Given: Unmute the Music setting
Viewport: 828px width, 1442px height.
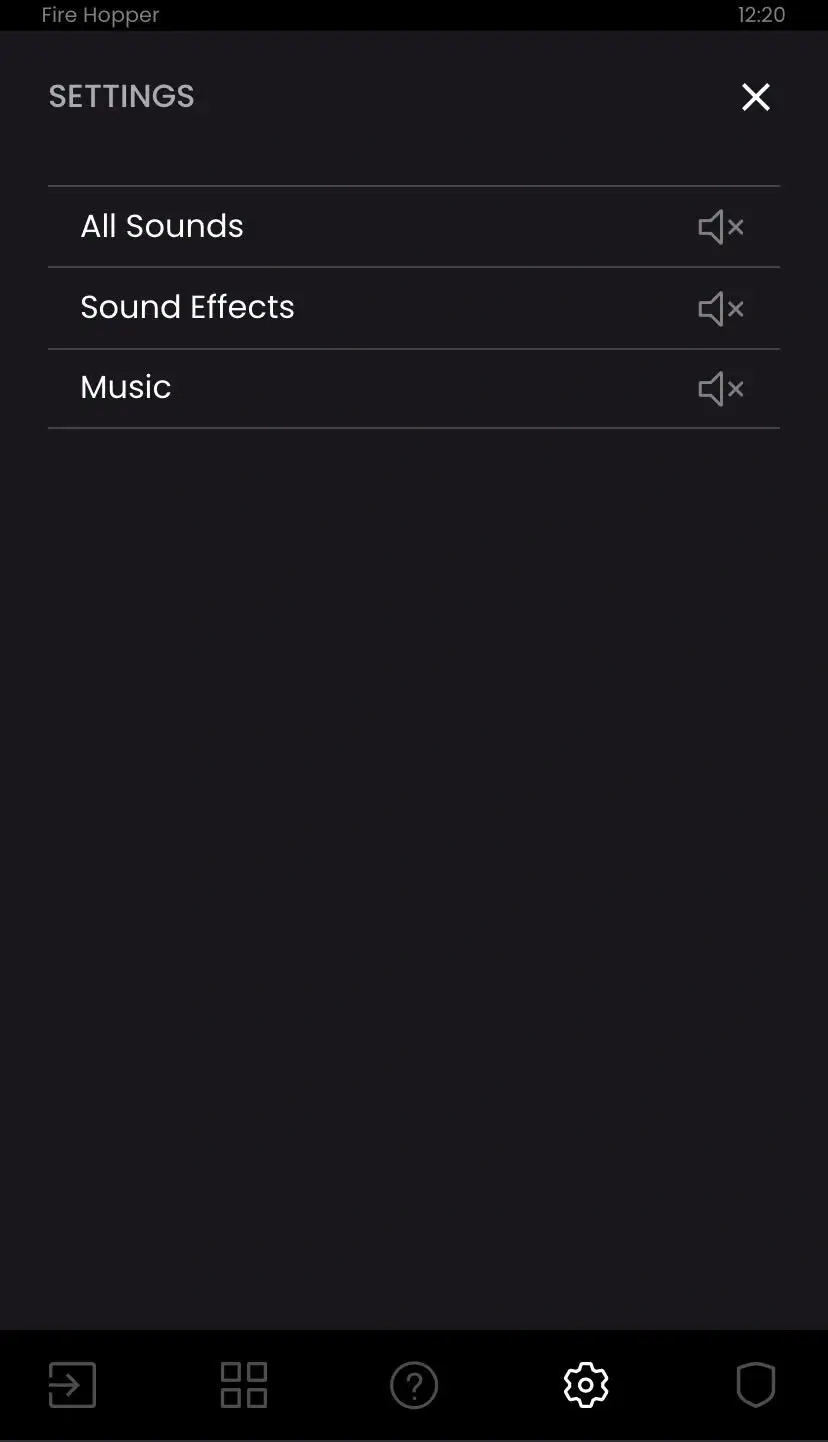Looking at the screenshot, I should (720, 389).
